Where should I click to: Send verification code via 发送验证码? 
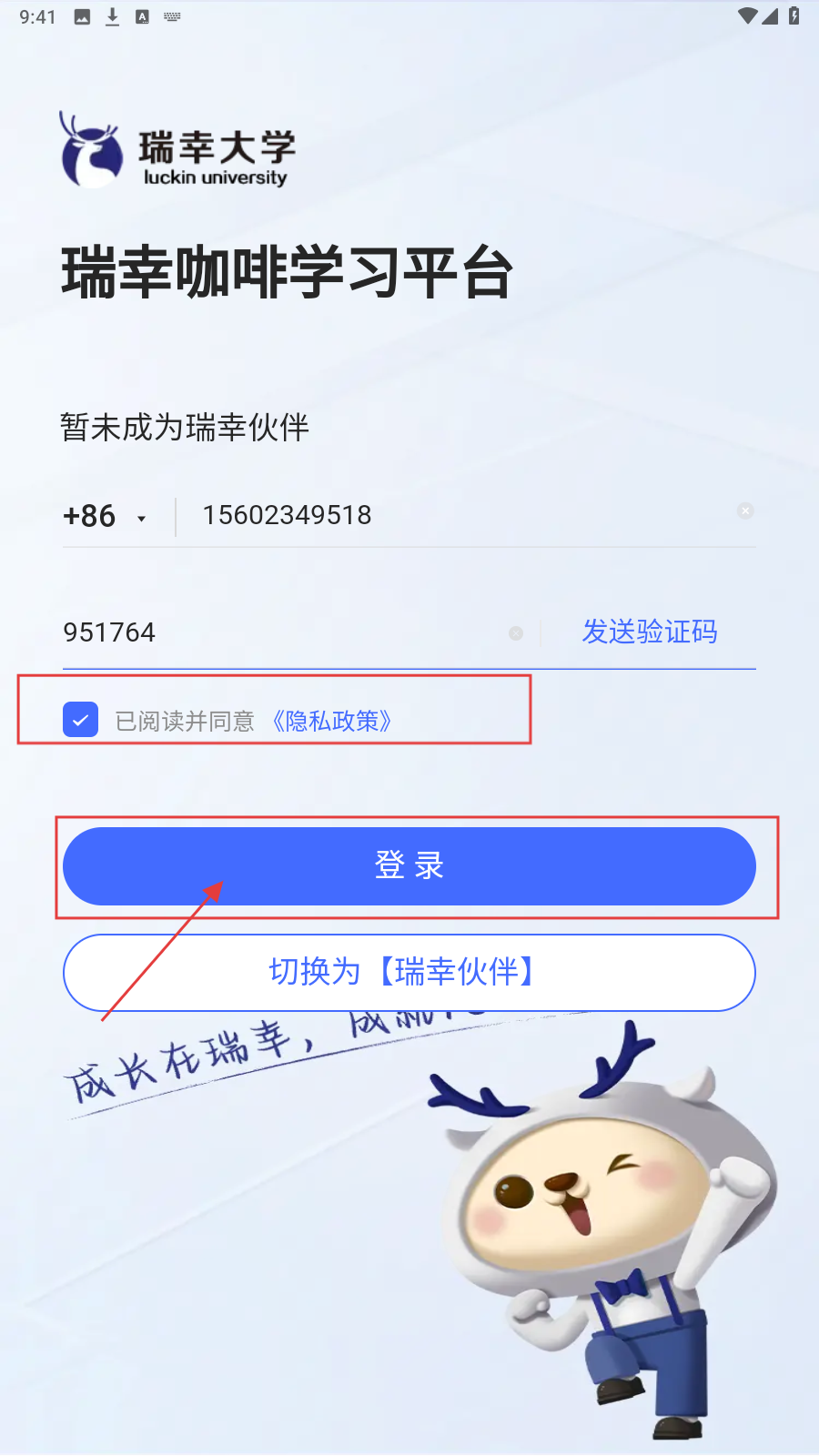click(x=650, y=632)
